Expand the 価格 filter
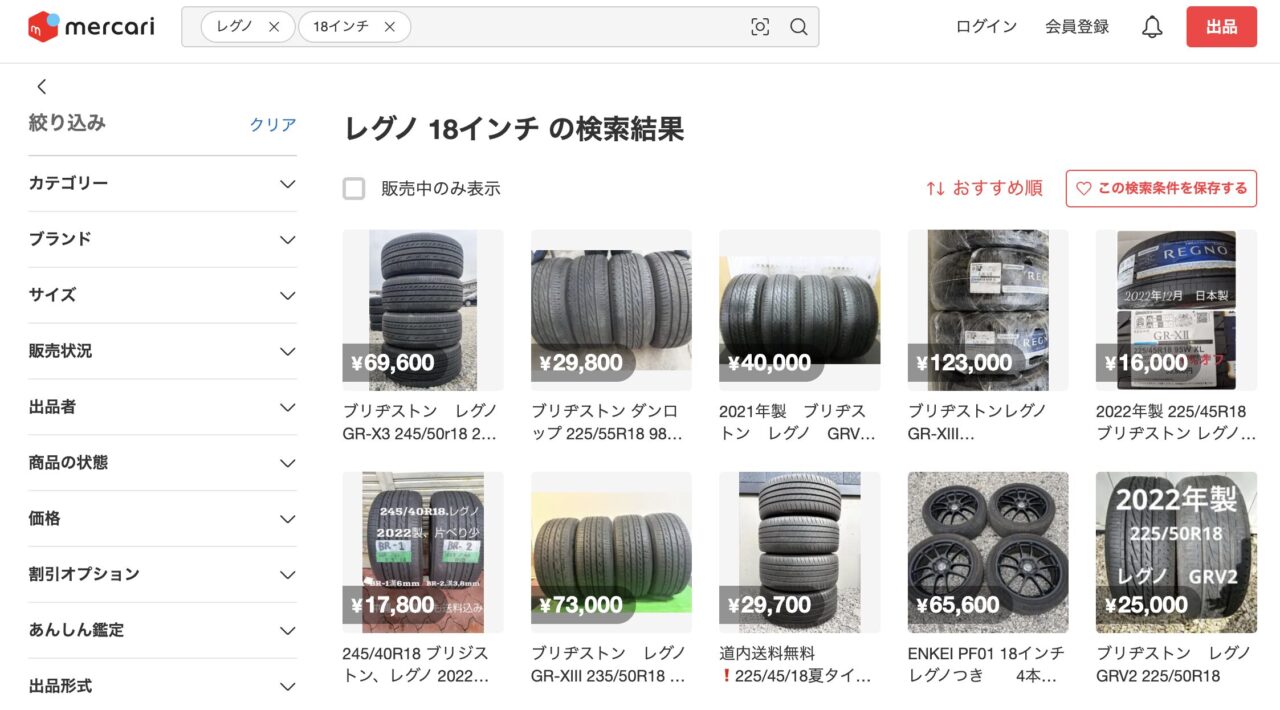The image size is (1280, 710). [x=162, y=519]
